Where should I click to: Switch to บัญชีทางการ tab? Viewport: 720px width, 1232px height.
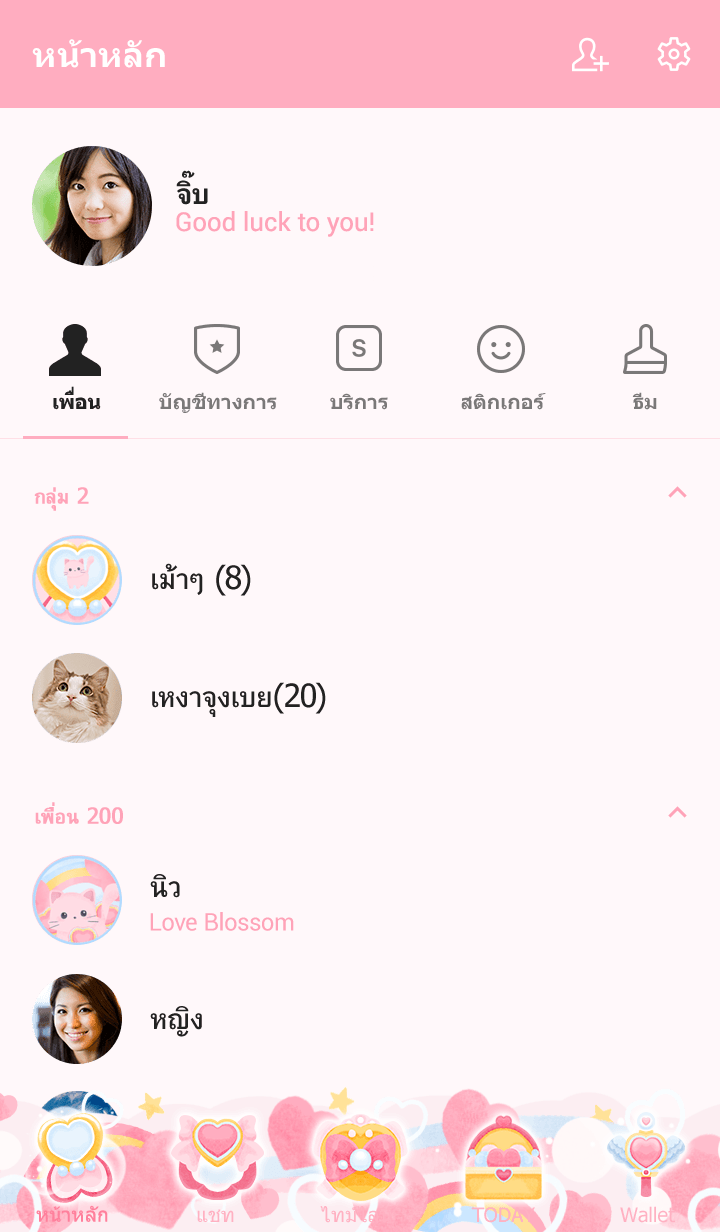(217, 370)
